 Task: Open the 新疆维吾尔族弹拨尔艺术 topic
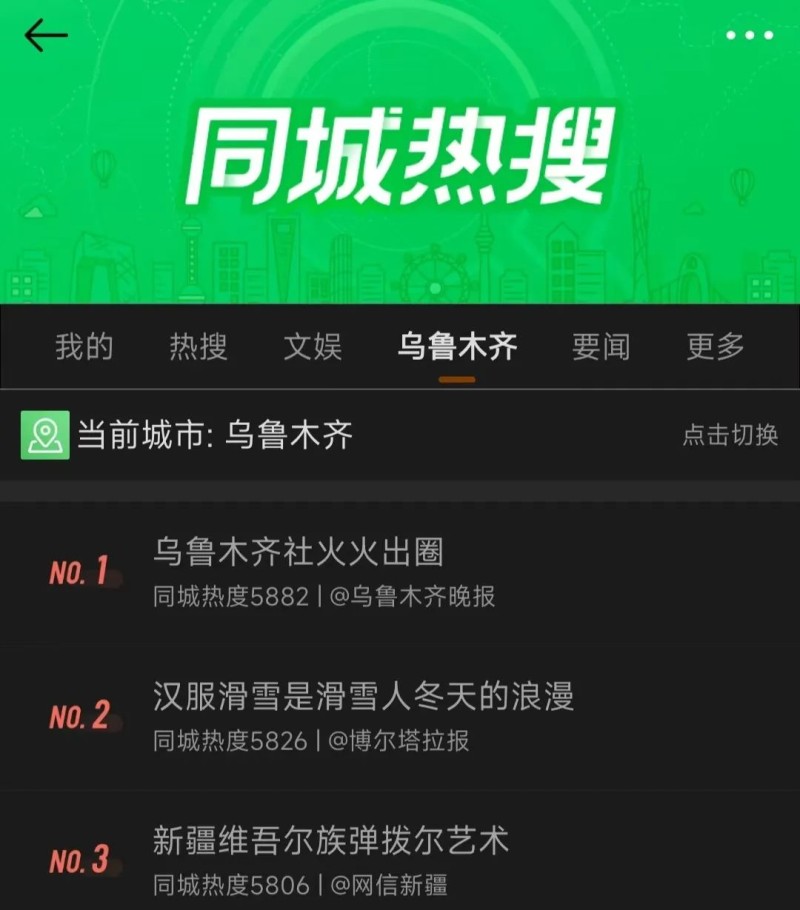(x=331, y=839)
